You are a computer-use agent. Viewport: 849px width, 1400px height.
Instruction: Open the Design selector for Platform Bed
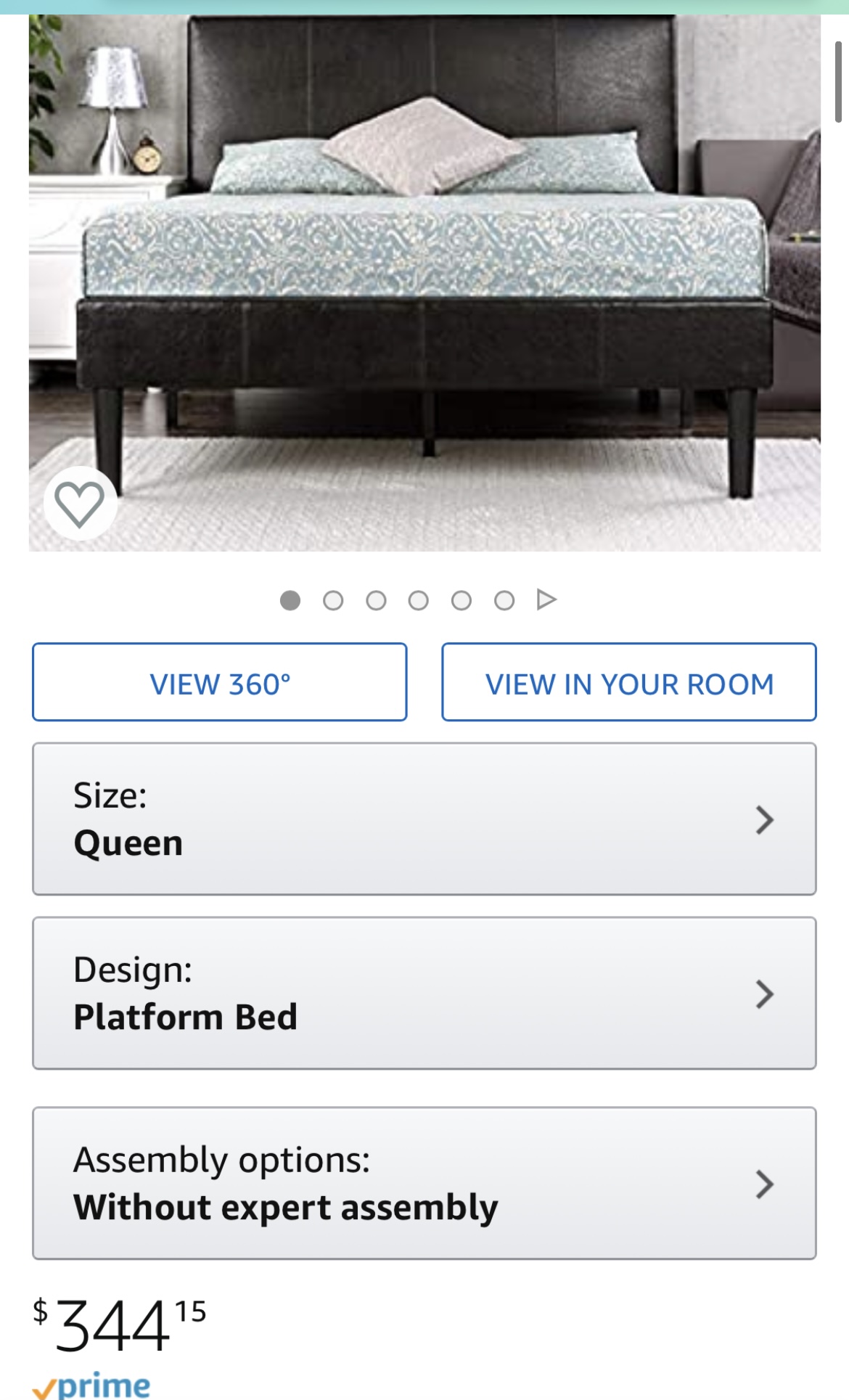424,993
